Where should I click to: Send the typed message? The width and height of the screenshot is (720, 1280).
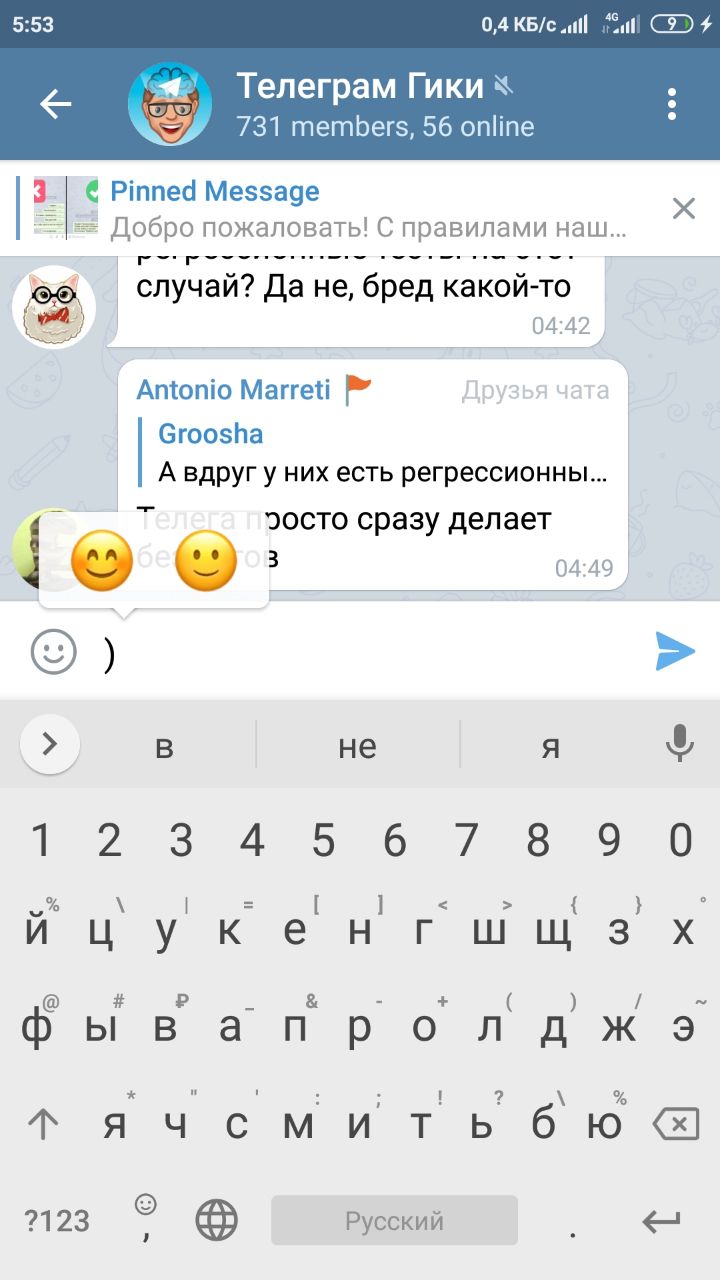(x=675, y=652)
